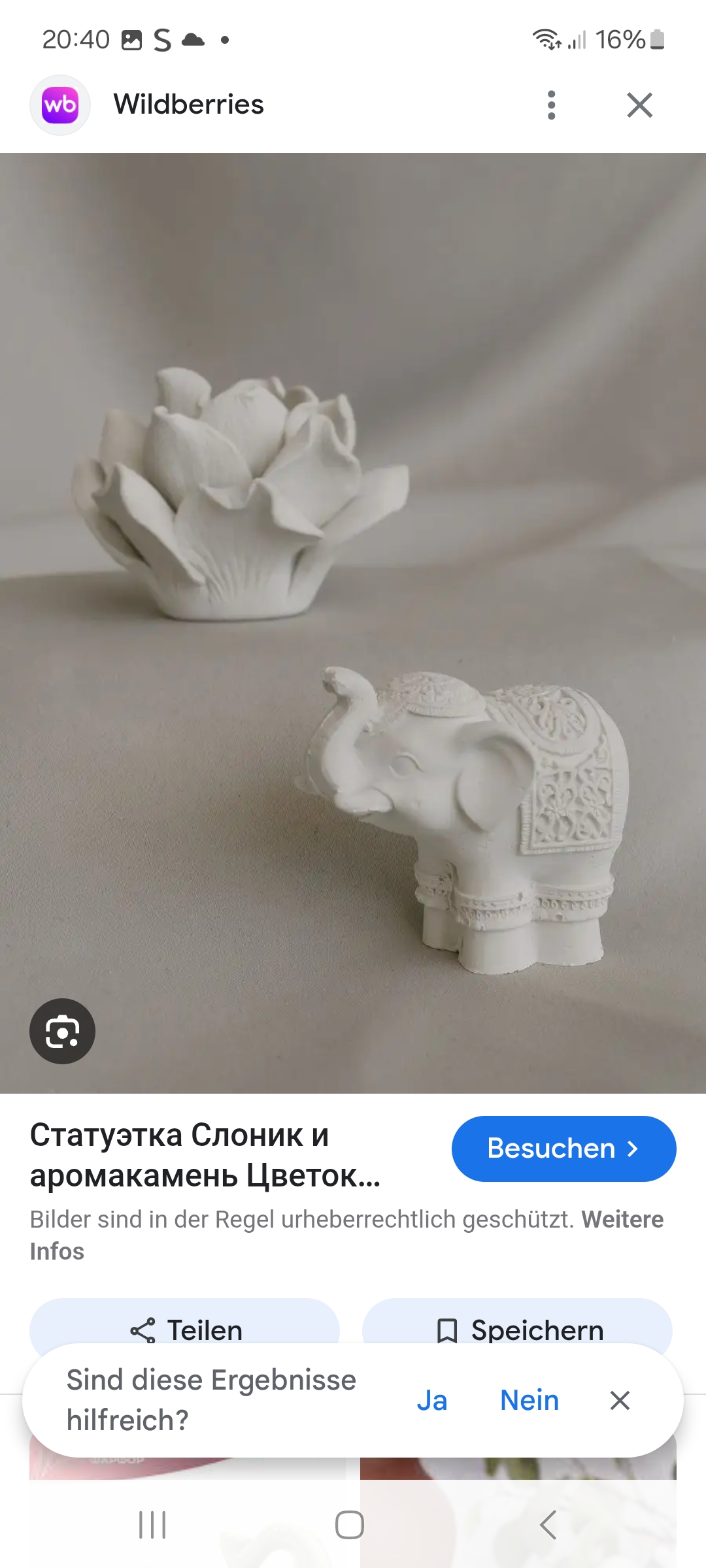Open the Wildberries source header
Viewport: 706px width, 1568px height.
188,105
